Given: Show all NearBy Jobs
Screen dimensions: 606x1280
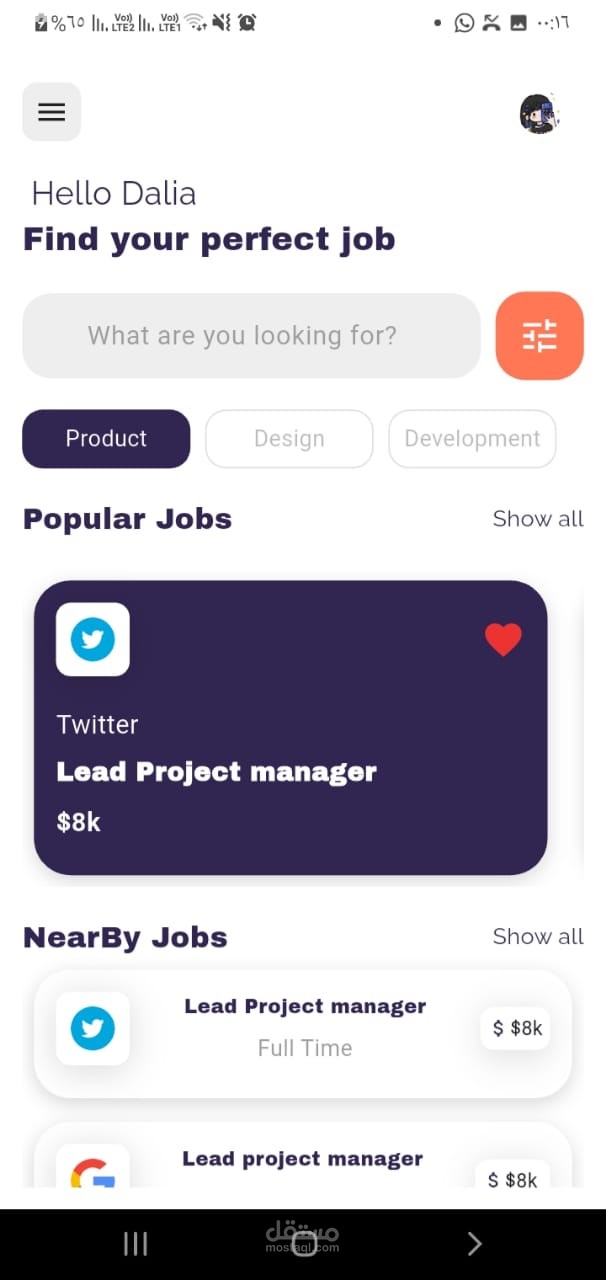Looking at the screenshot, I should (x=537, y=937).
